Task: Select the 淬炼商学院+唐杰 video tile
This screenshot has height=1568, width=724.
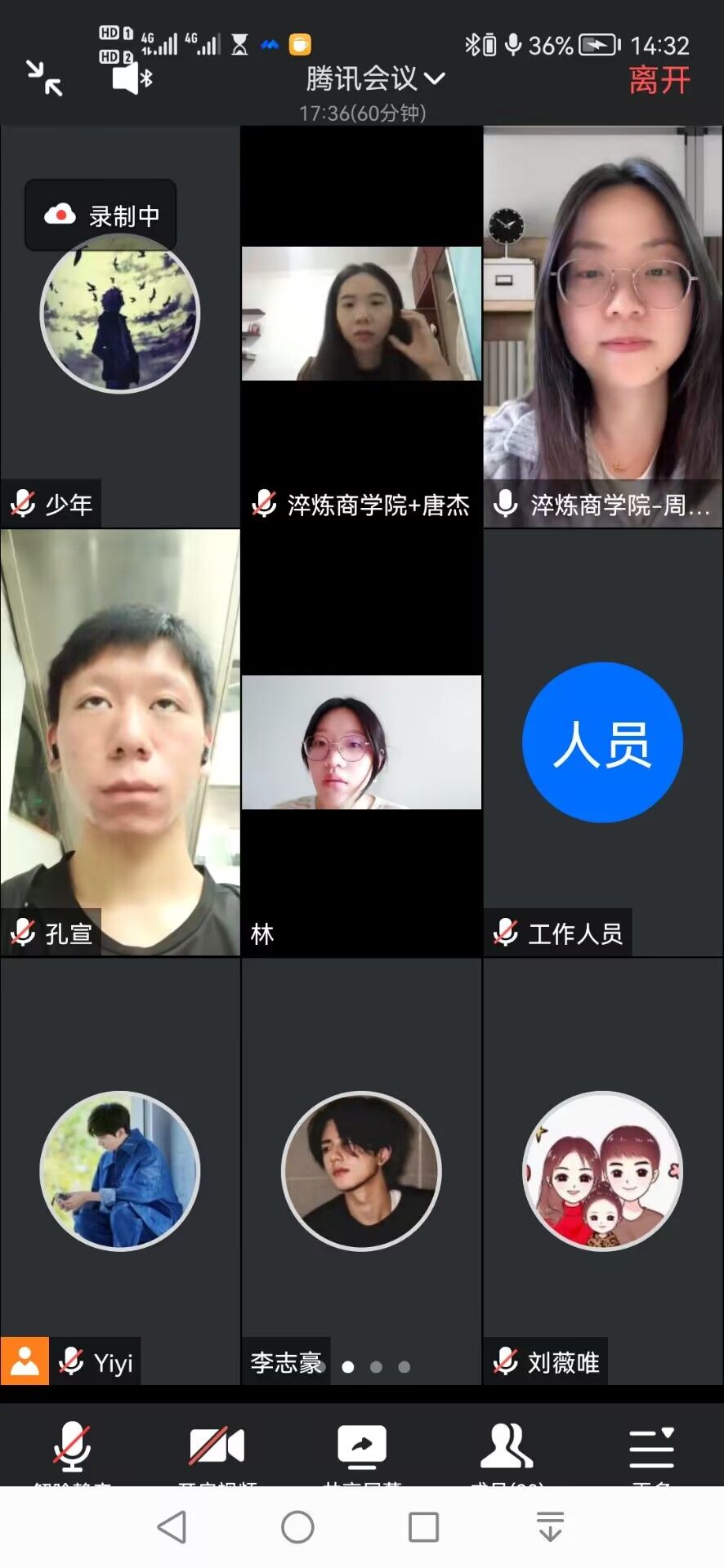Action: [x=361, y=314]
